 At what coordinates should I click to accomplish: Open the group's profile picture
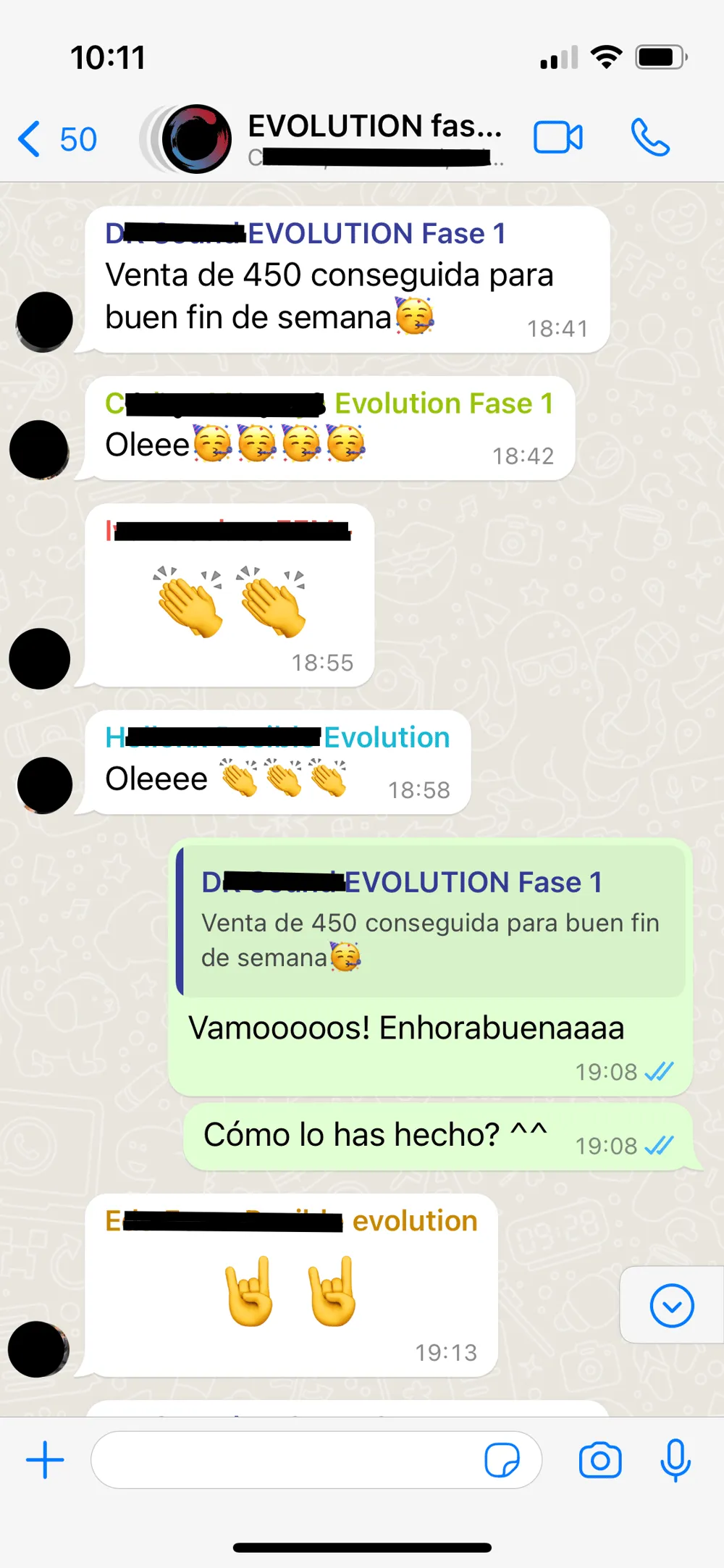point(195,139)
